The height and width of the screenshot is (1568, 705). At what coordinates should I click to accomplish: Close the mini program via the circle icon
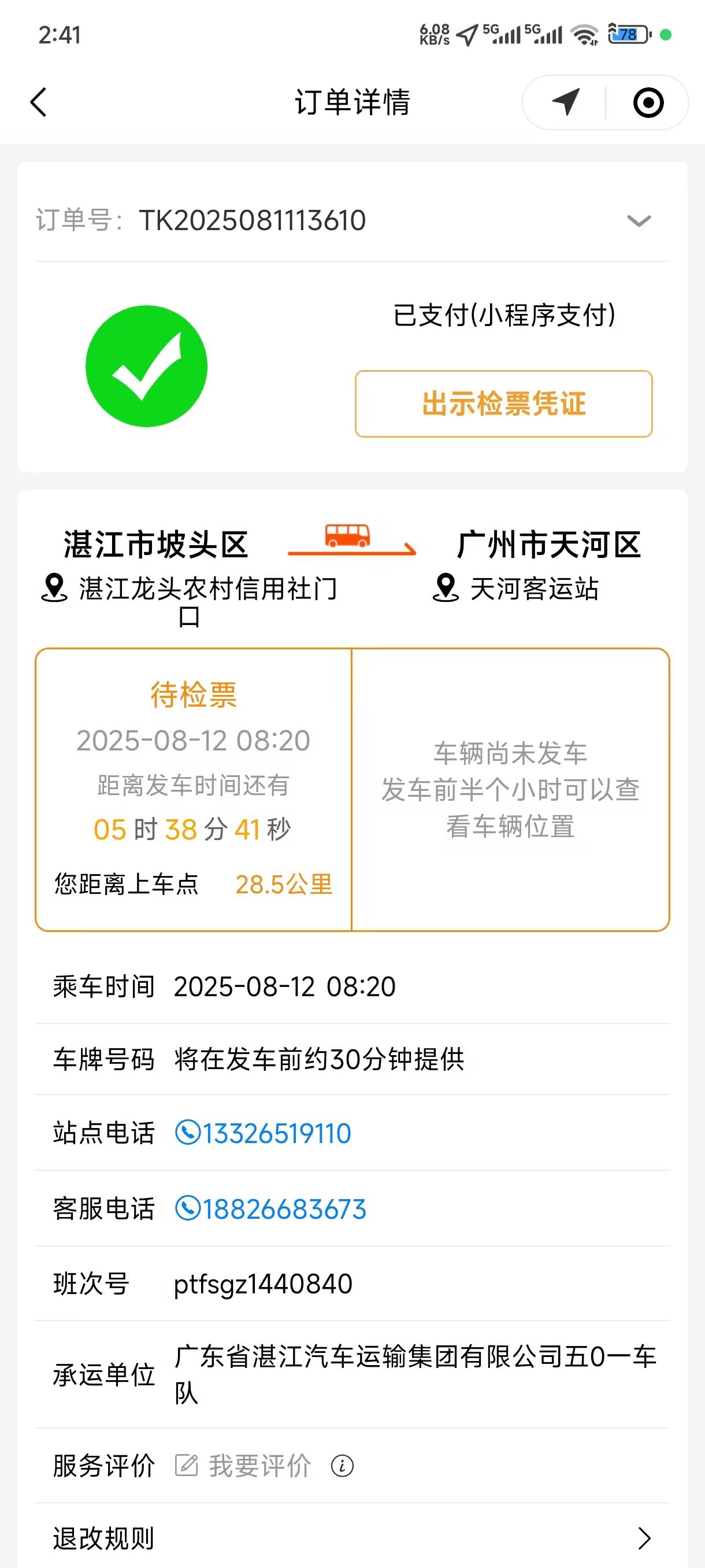(x=648, y=102)
